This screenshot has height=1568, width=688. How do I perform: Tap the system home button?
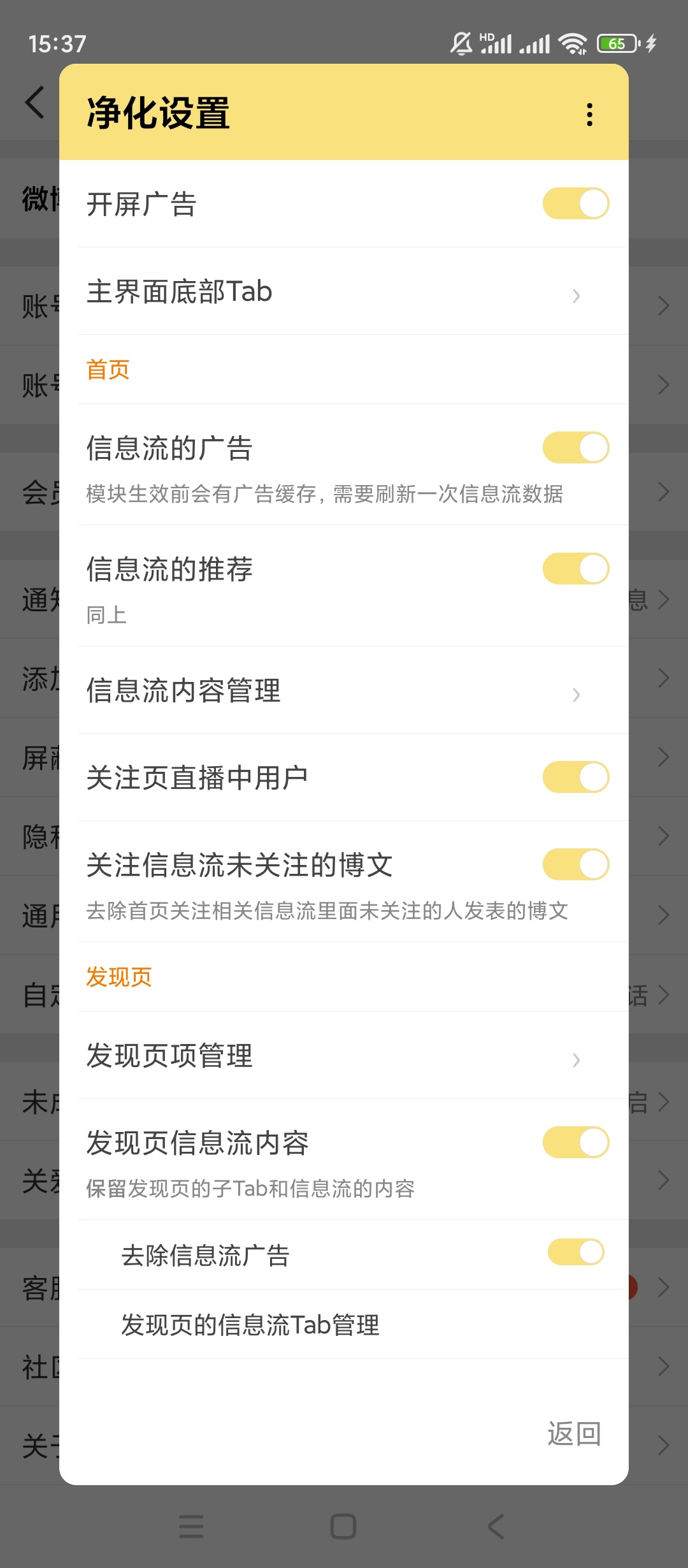point(343,1527)
